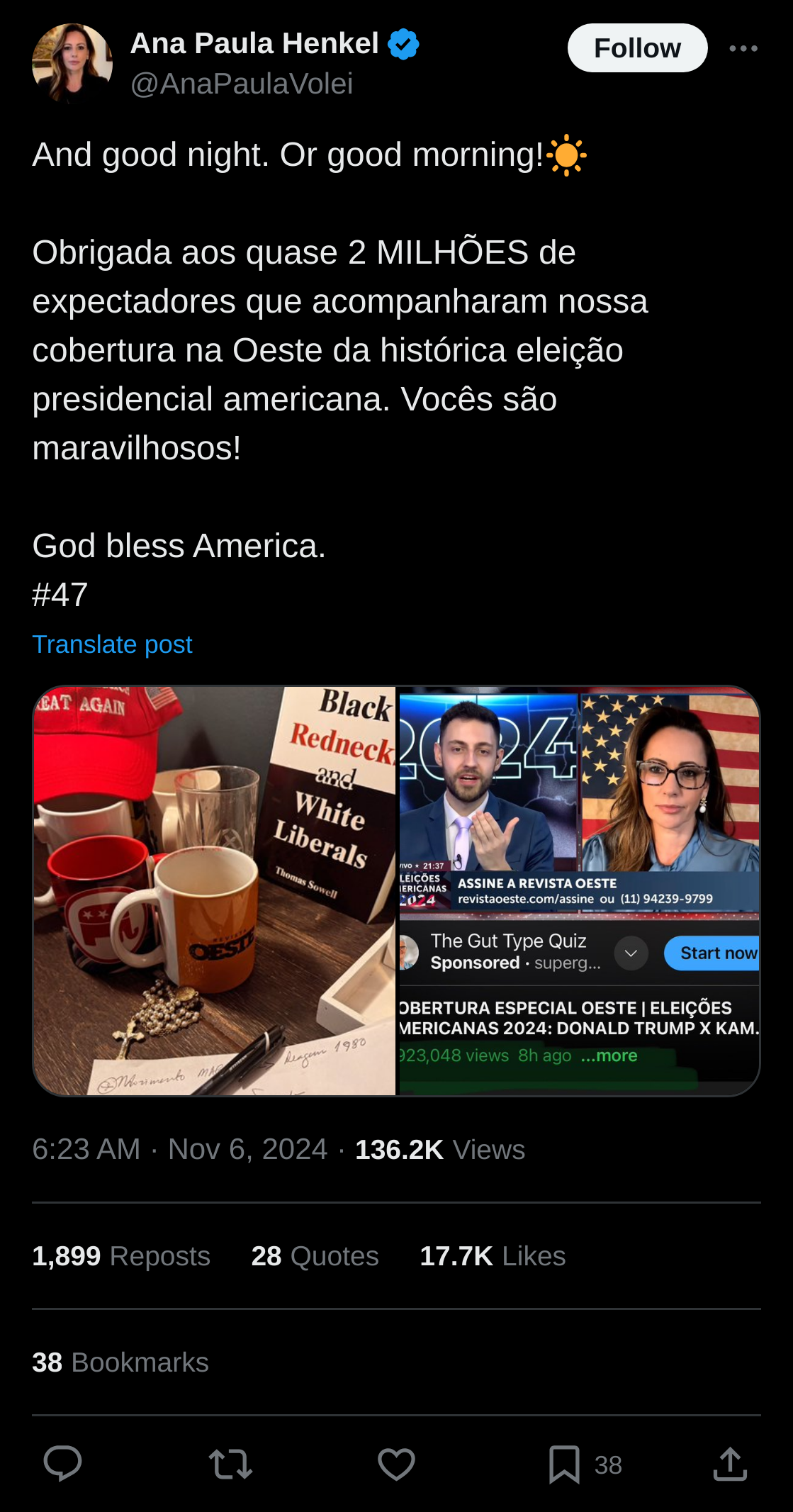Follow Ana Paula Henkel
Image resolution: width=793 pixels, height=1512 pixels.
(636, 48)
